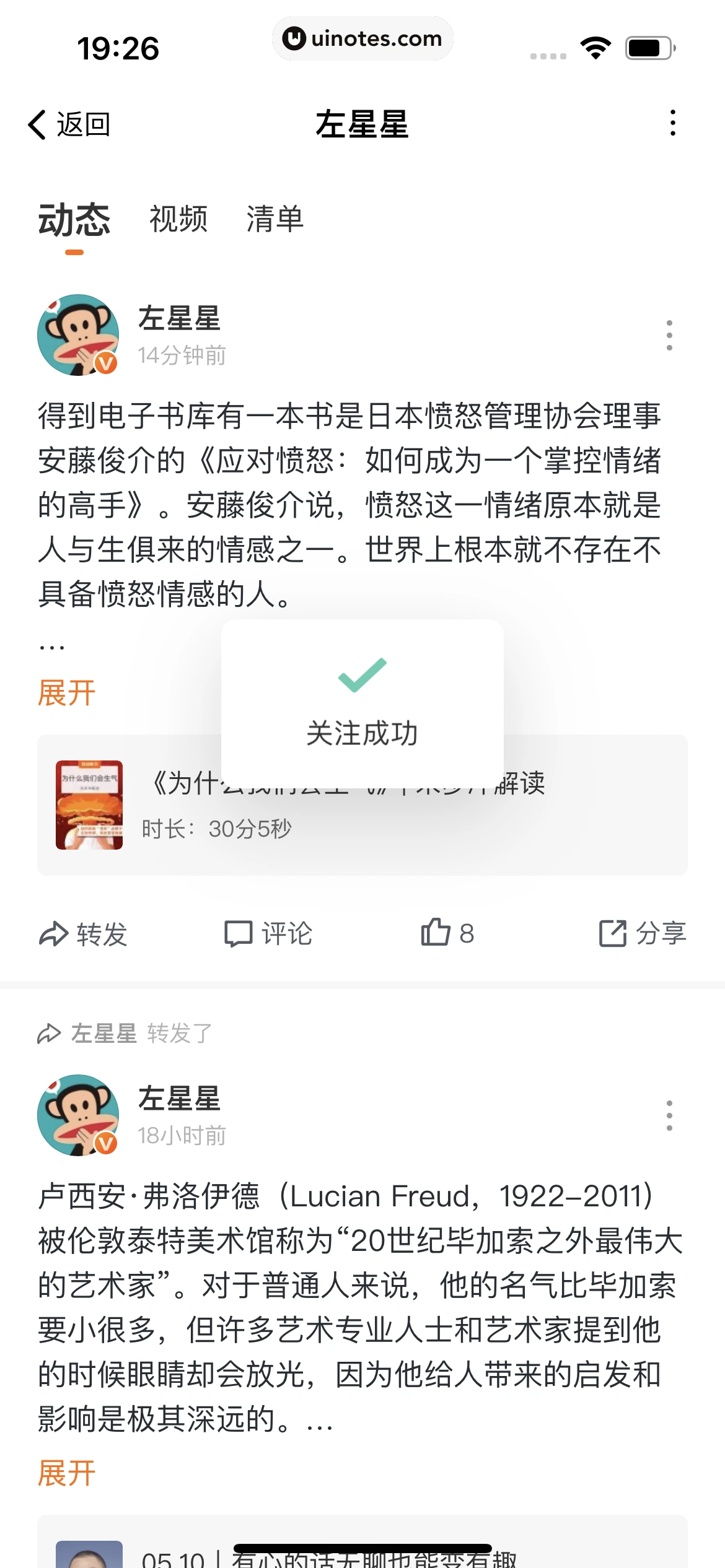Expand the post about 应对愤怒
The image size is (725, 1568).
[x=67, y=692]
